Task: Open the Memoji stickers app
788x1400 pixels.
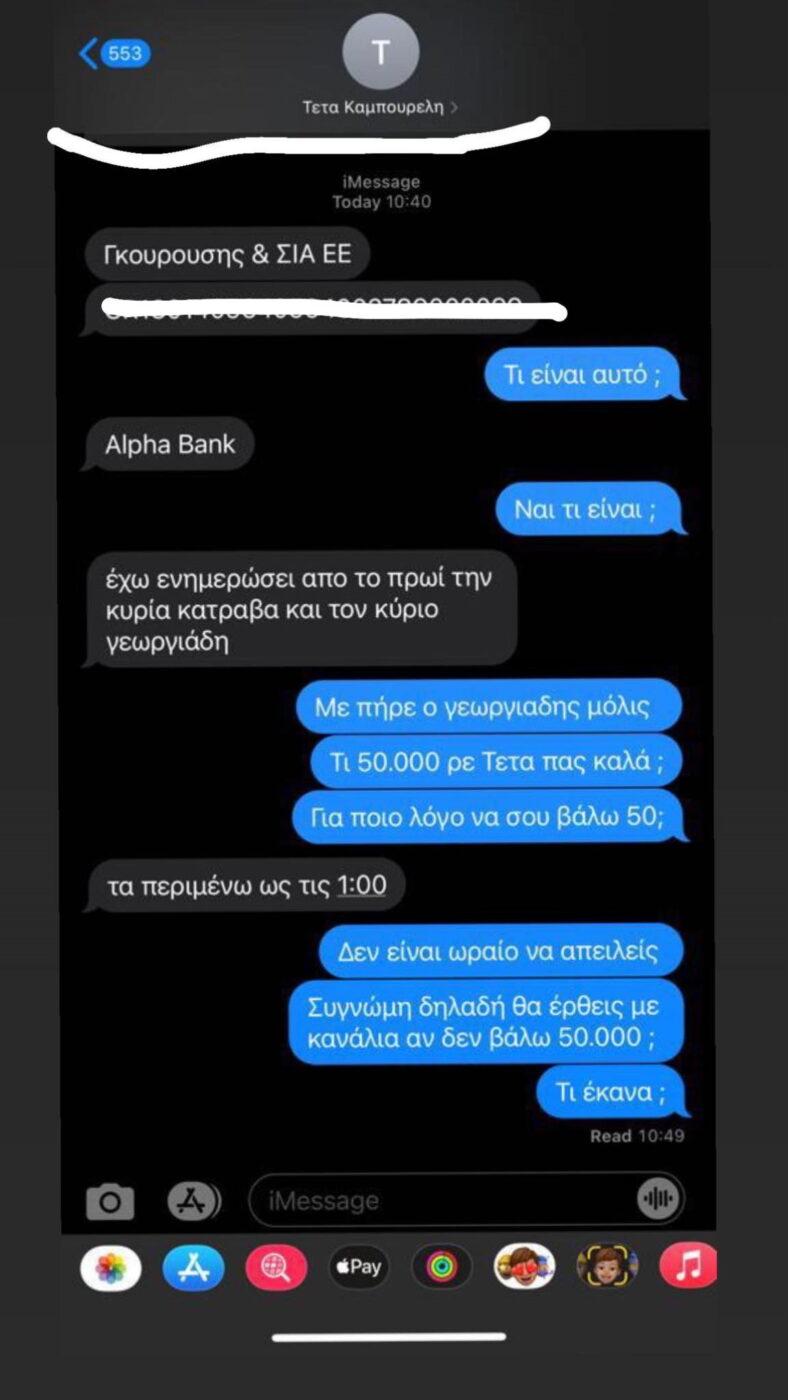Action: coord(524,1267)
